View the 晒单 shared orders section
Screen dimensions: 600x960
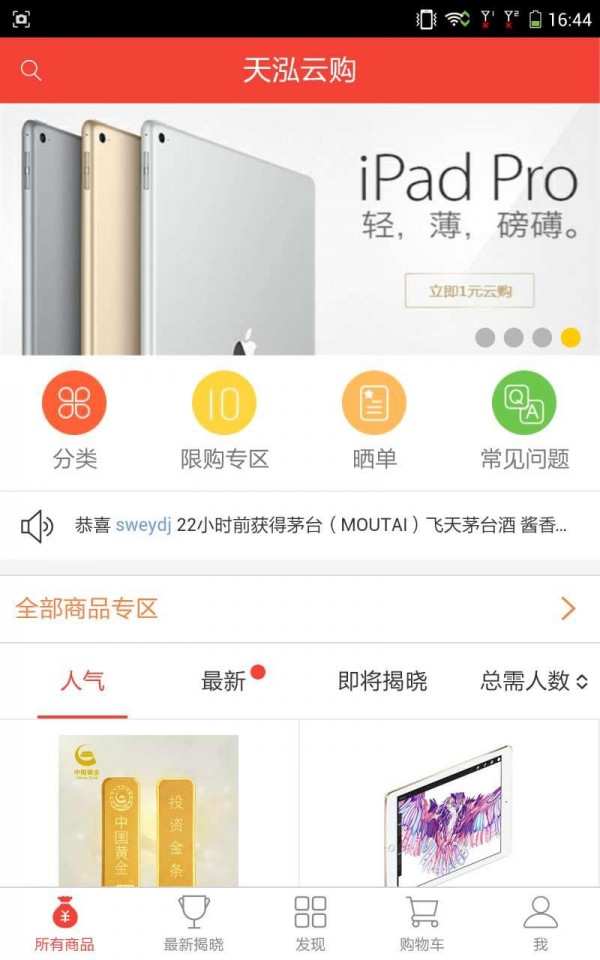pos(374,420)
